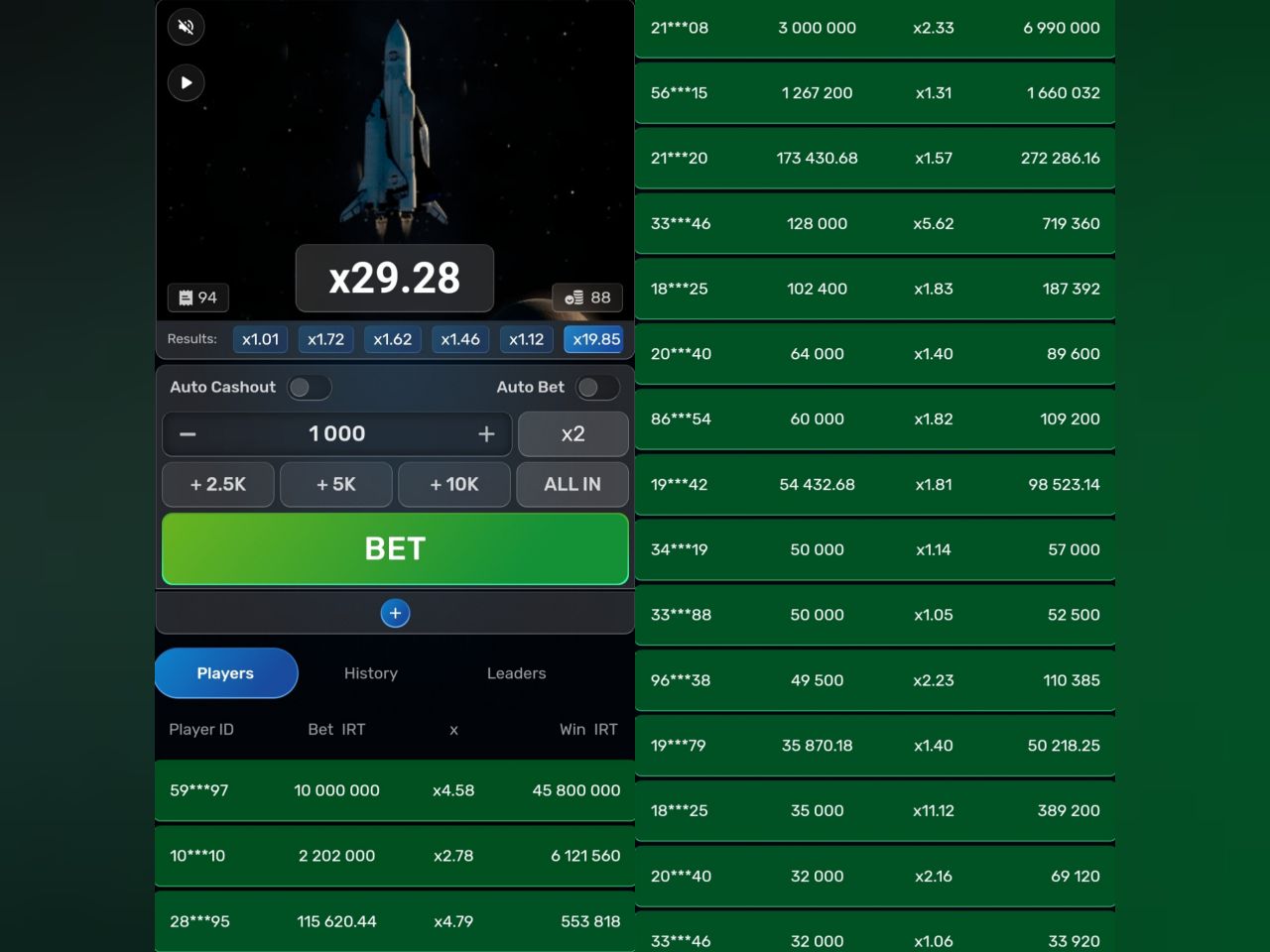Unmute the game sound
Screen dimensions: 1270x952
point(186,27)
